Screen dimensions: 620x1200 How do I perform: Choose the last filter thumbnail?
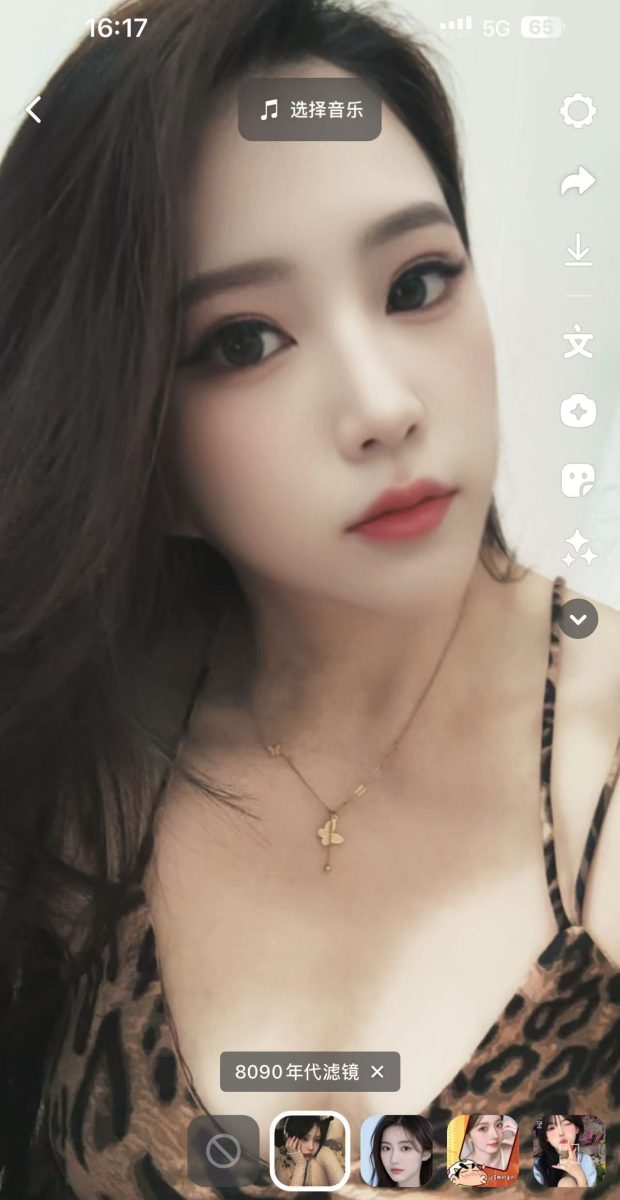click(569, 1151)
